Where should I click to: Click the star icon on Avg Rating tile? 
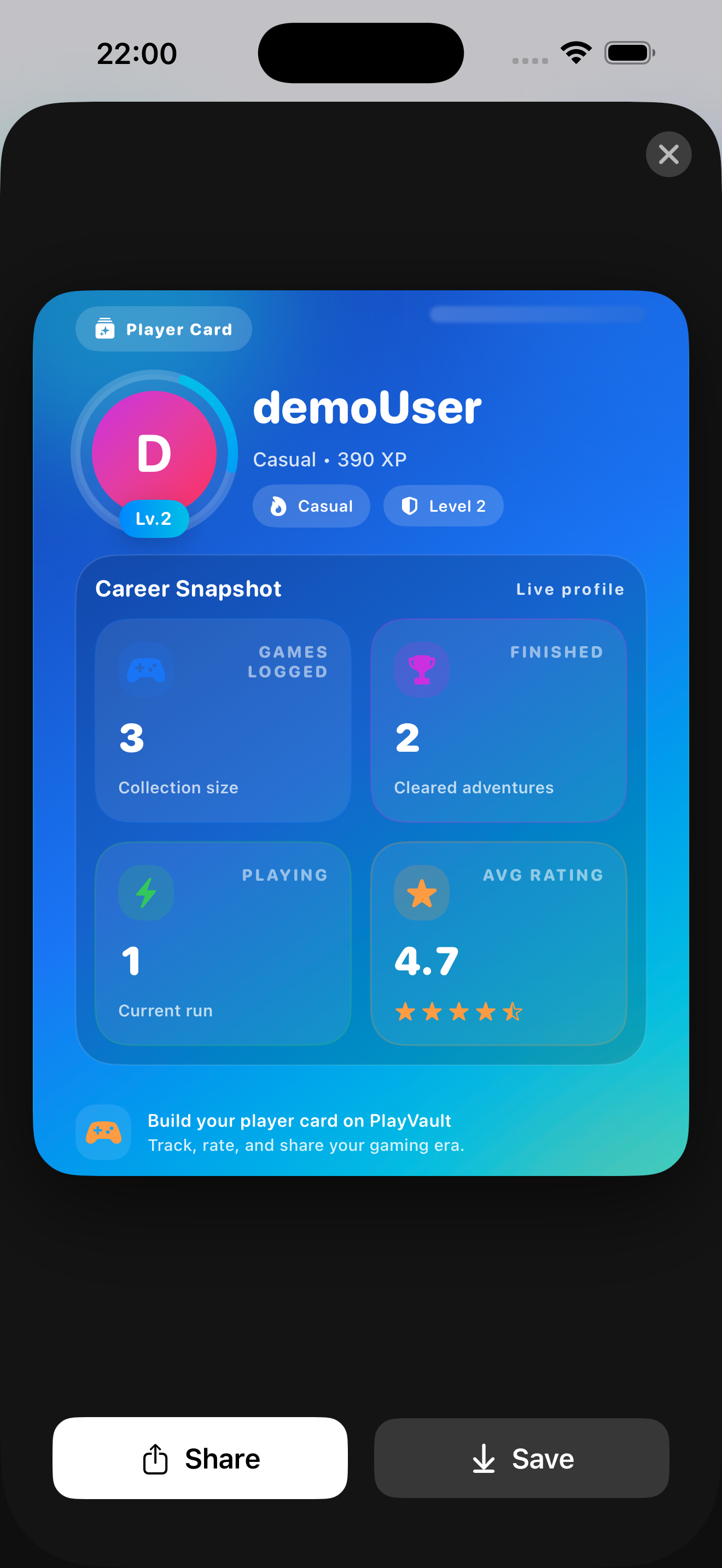(421, 892)
